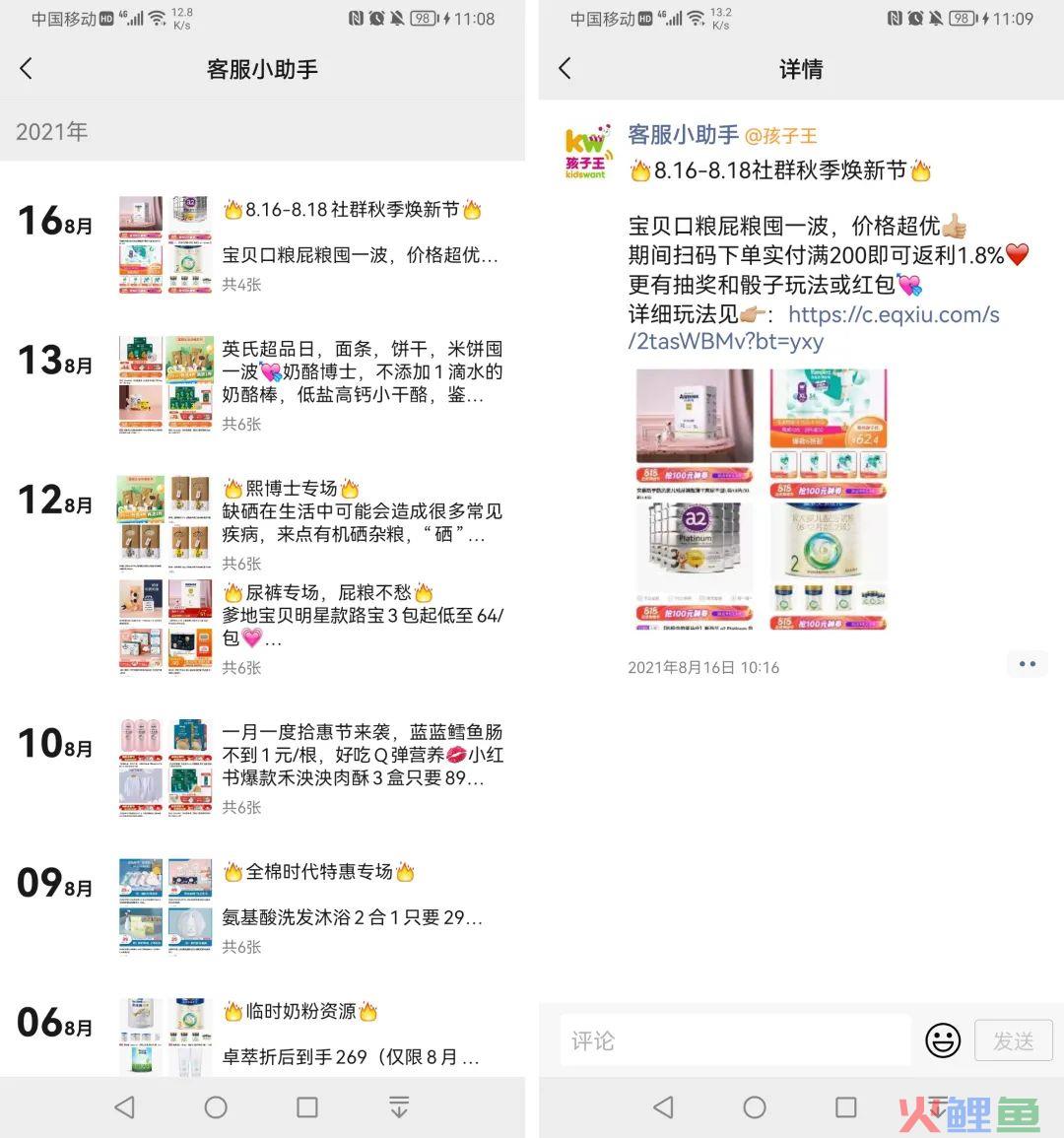Tap the 孩子王 kidswant avatar
1064x1138 pixels.
click(587, 151)
